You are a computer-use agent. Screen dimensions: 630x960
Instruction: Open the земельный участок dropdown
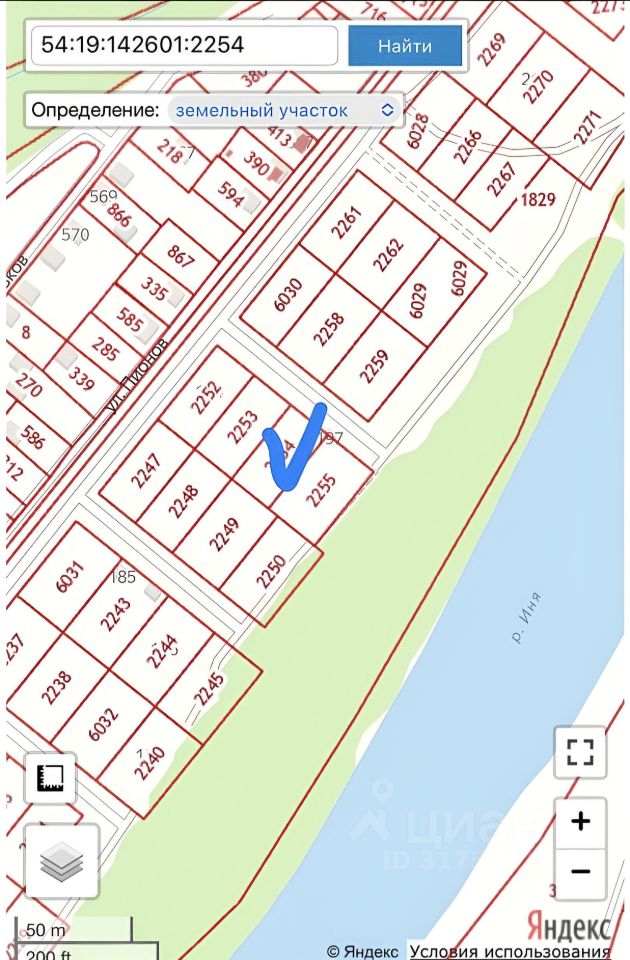285,110
